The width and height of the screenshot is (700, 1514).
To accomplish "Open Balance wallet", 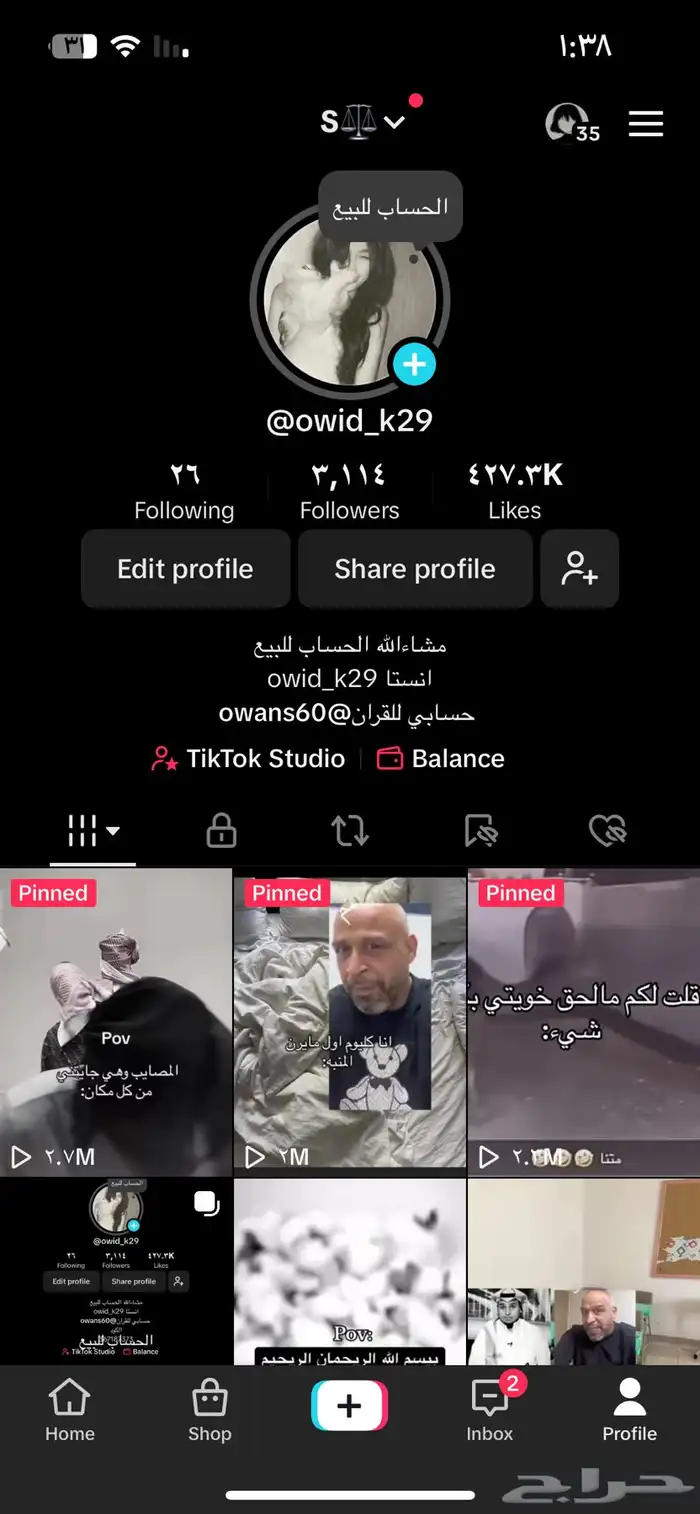I will click(x=440, y=758).
